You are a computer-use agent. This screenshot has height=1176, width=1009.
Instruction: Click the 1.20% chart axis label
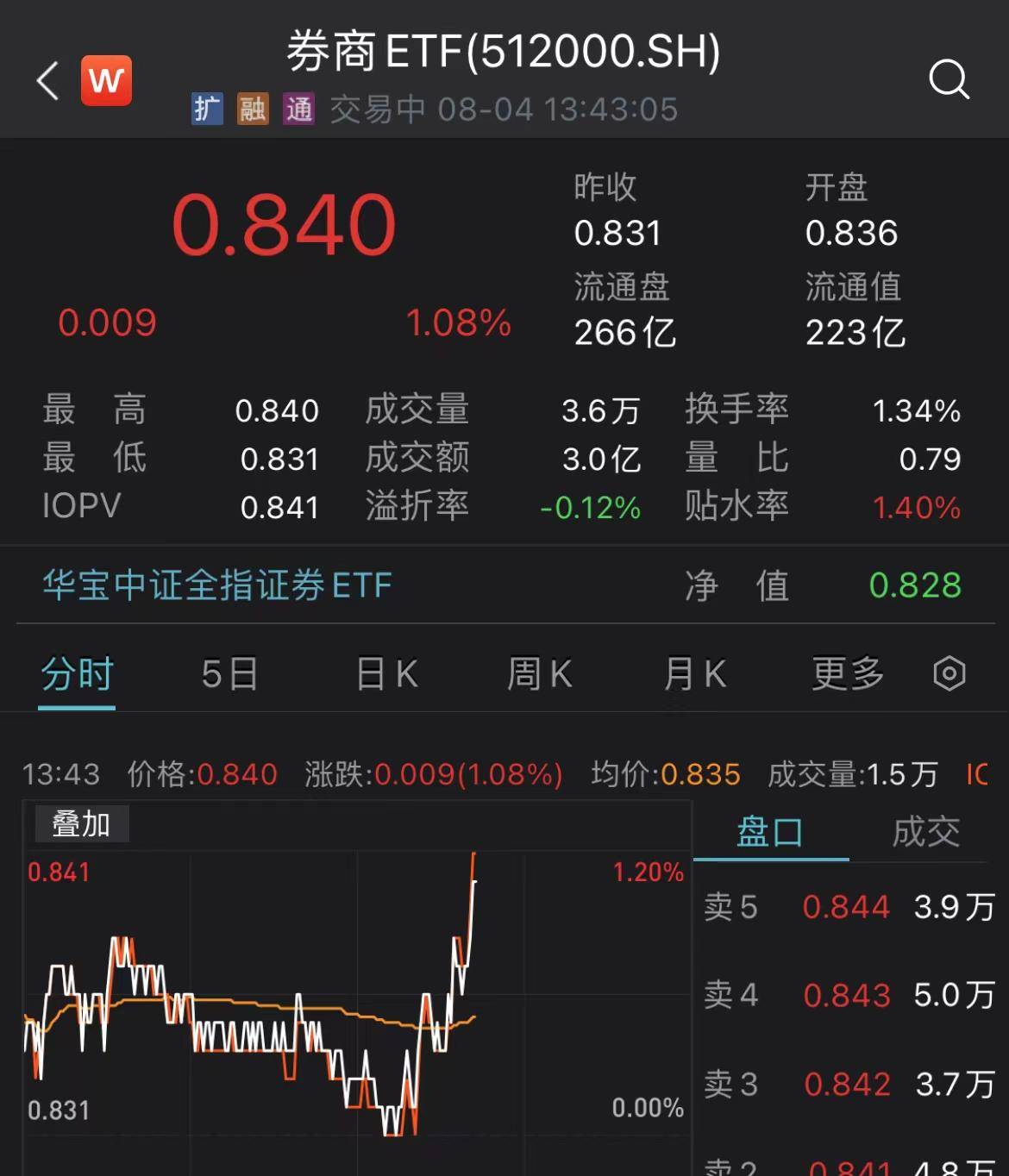point(648,873)
